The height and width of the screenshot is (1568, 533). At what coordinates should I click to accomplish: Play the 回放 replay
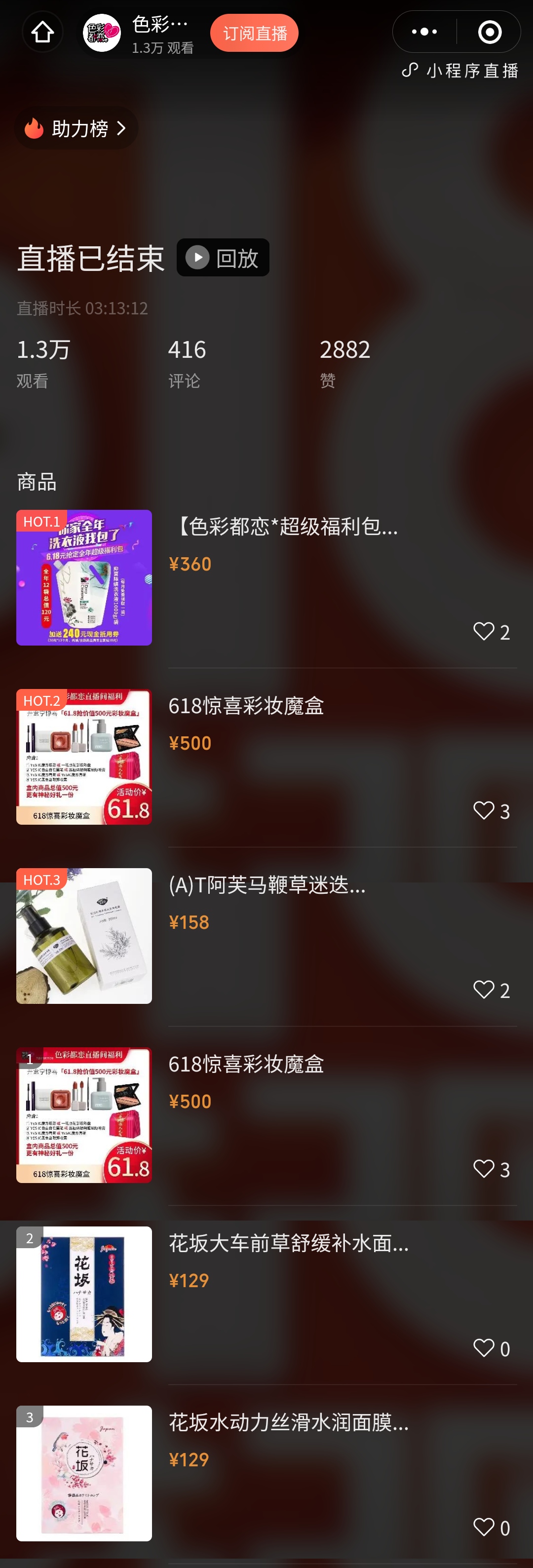(223, 258)
